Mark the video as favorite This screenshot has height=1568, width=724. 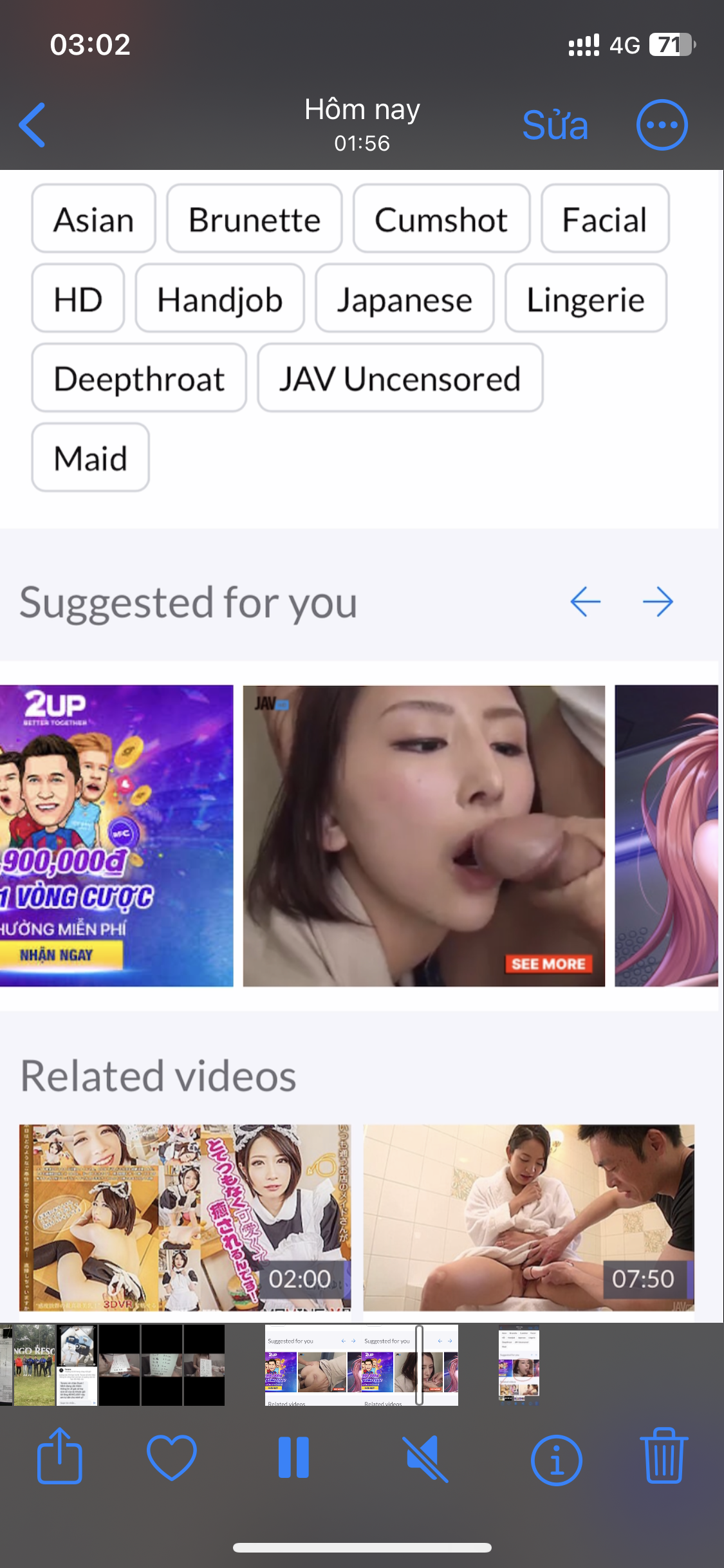pos(172,1457)
